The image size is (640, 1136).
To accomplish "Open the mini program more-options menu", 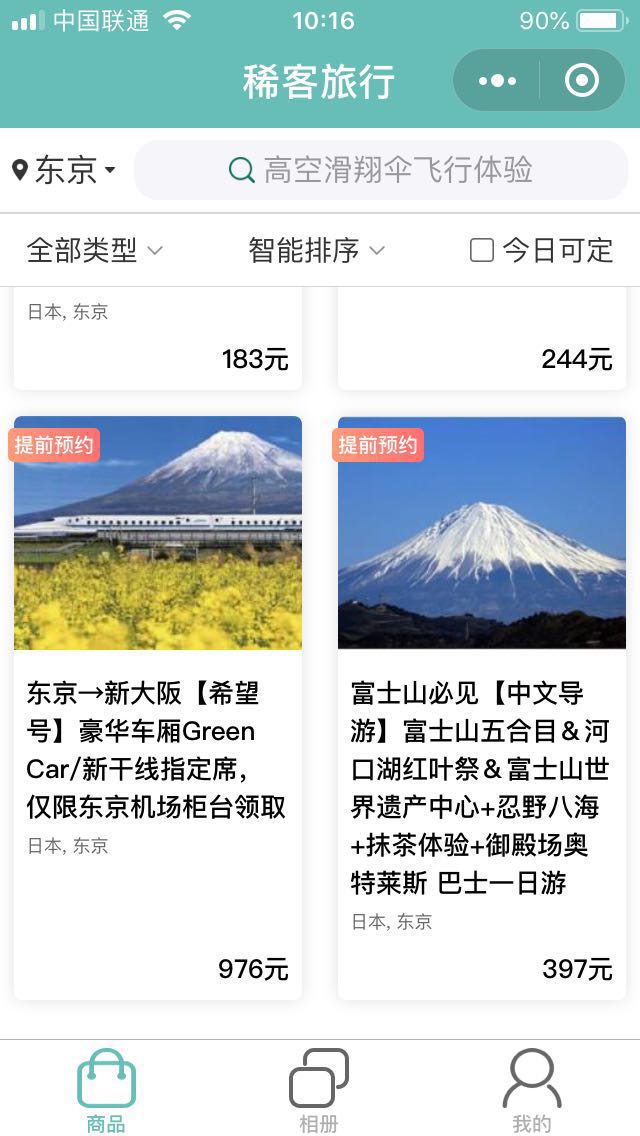I will (x=497, y=81).
